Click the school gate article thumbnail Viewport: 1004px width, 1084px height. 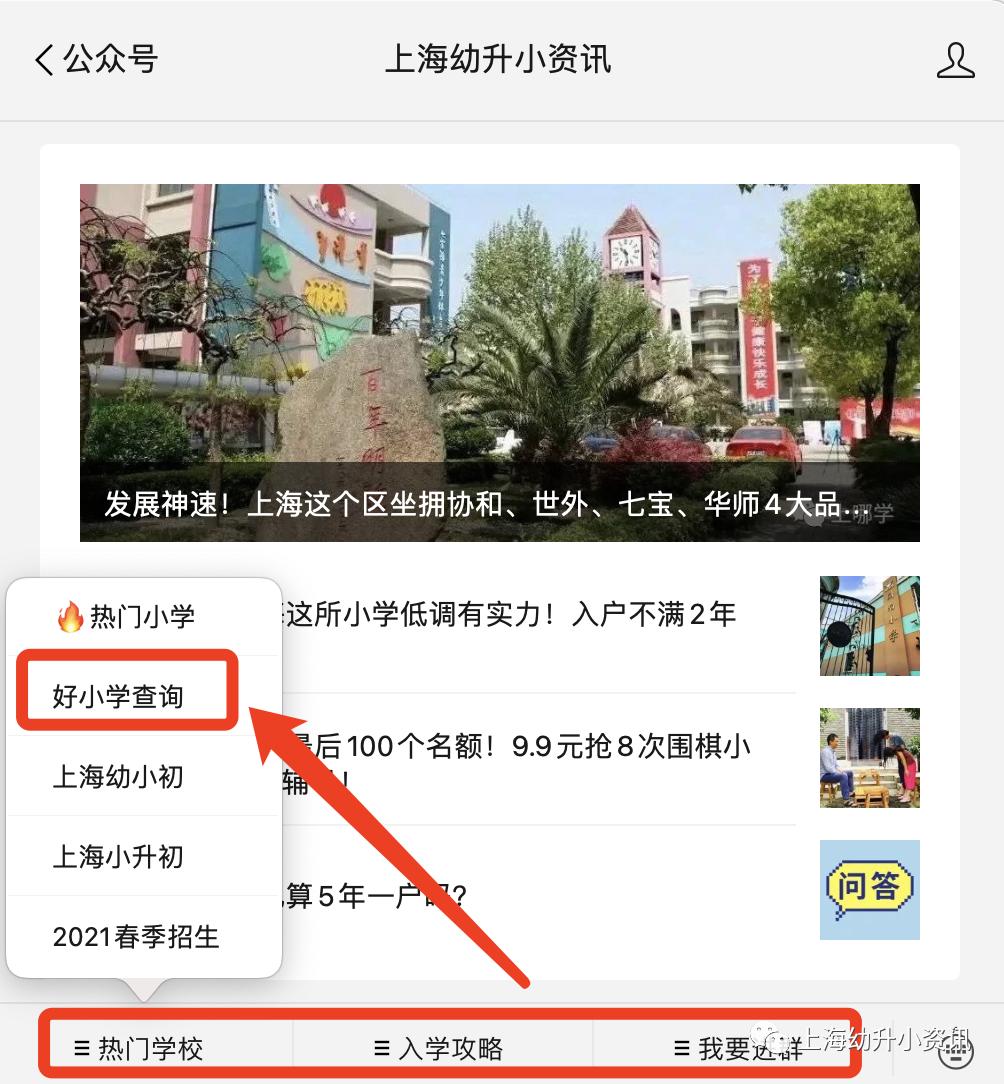pos(869,626)
